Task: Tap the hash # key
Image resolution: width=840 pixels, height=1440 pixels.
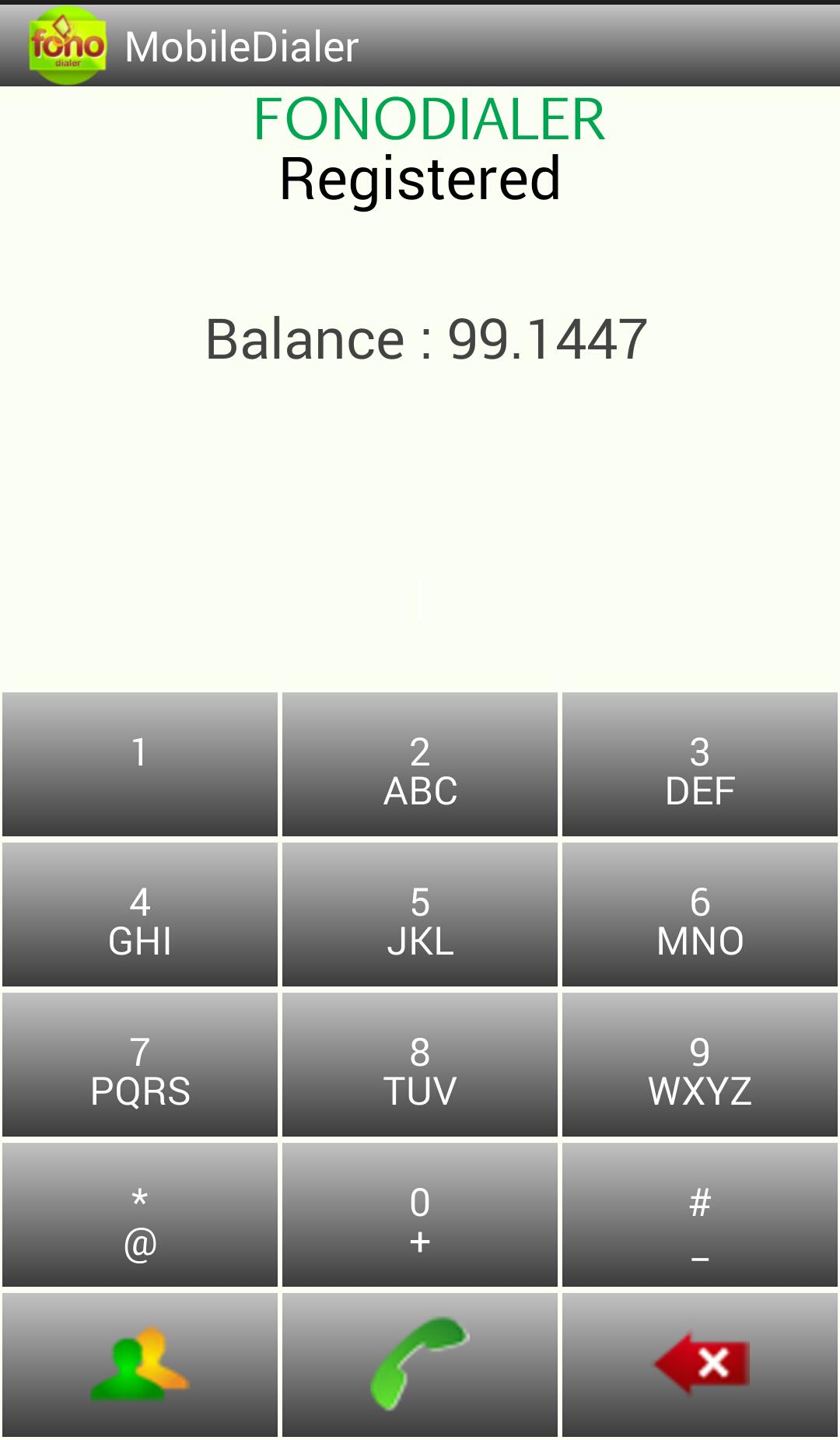Action: [700, 1214]
